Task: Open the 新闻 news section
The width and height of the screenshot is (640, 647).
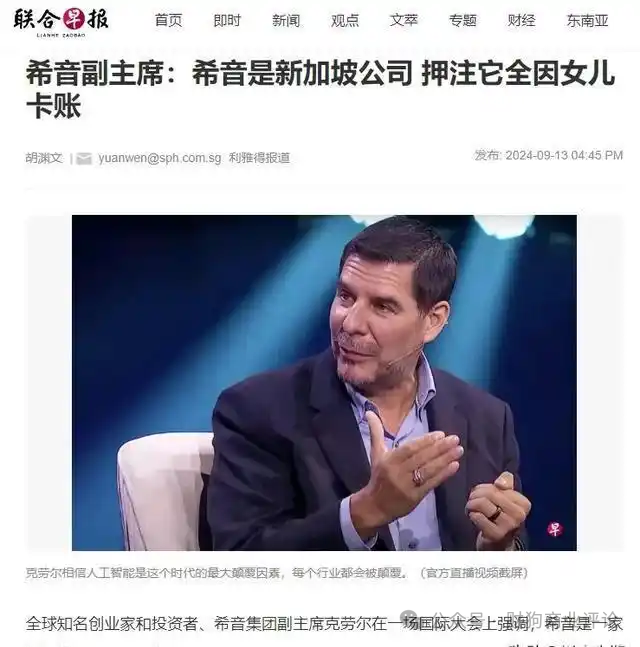Action: (x=286, y=20)
